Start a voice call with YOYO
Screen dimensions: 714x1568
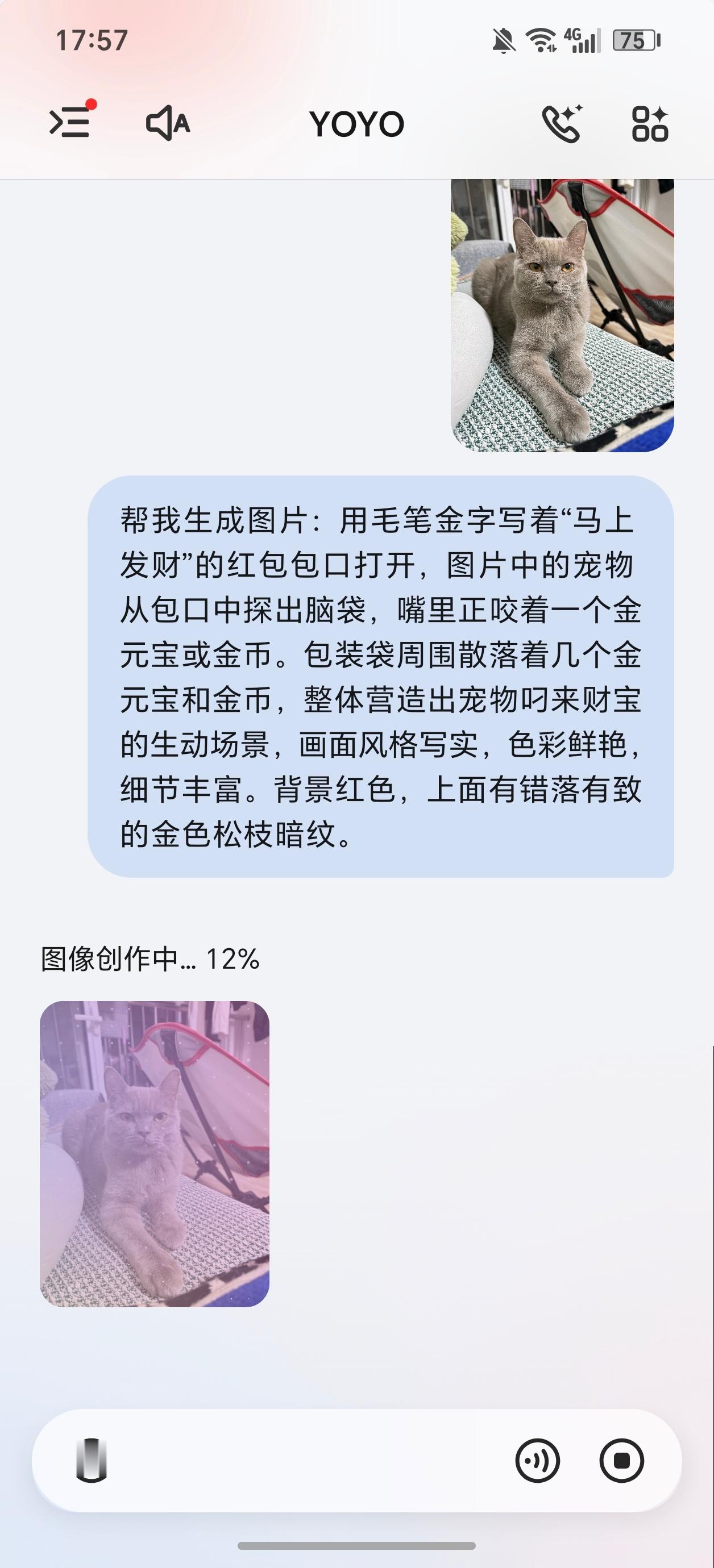coord(561,123)
